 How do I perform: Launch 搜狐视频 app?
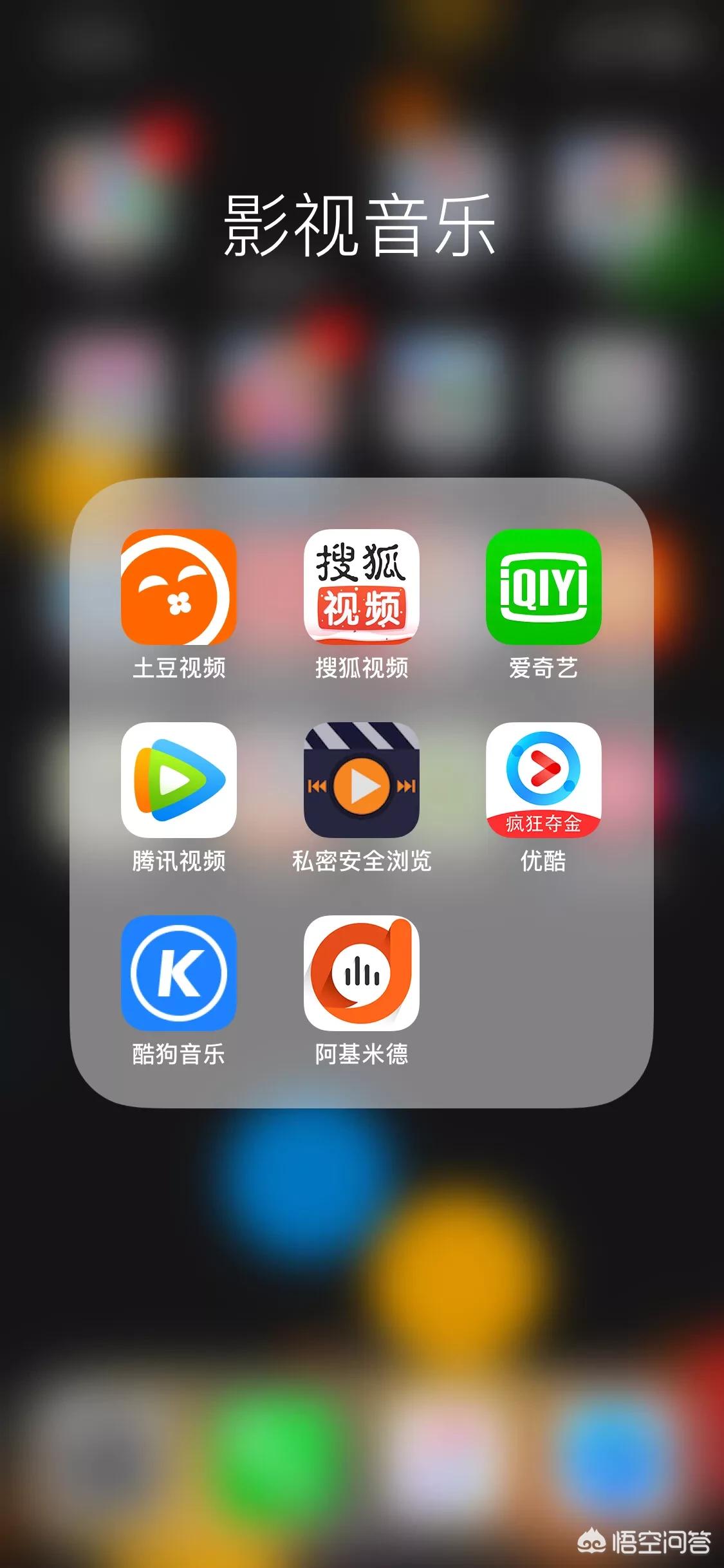point(362,586)
